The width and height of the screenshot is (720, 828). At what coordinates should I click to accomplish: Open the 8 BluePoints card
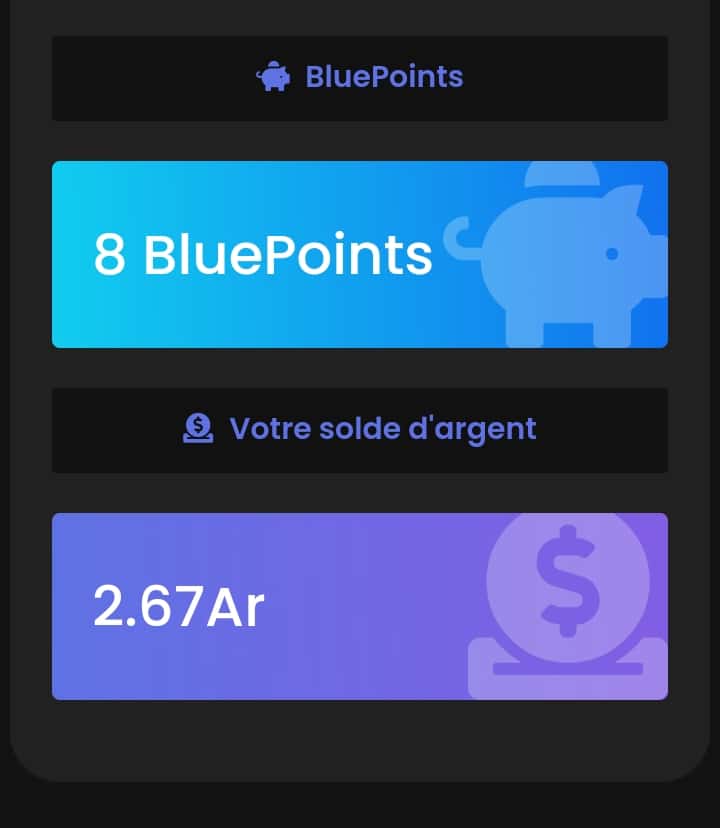click(360, 254)
